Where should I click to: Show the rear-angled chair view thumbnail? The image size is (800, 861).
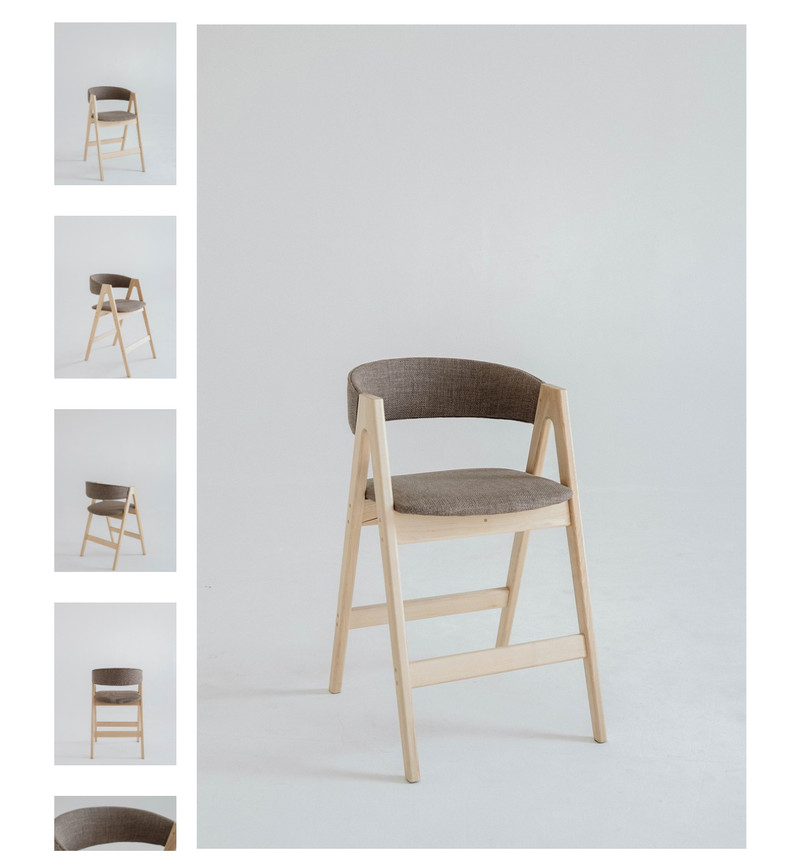point(115,490)
